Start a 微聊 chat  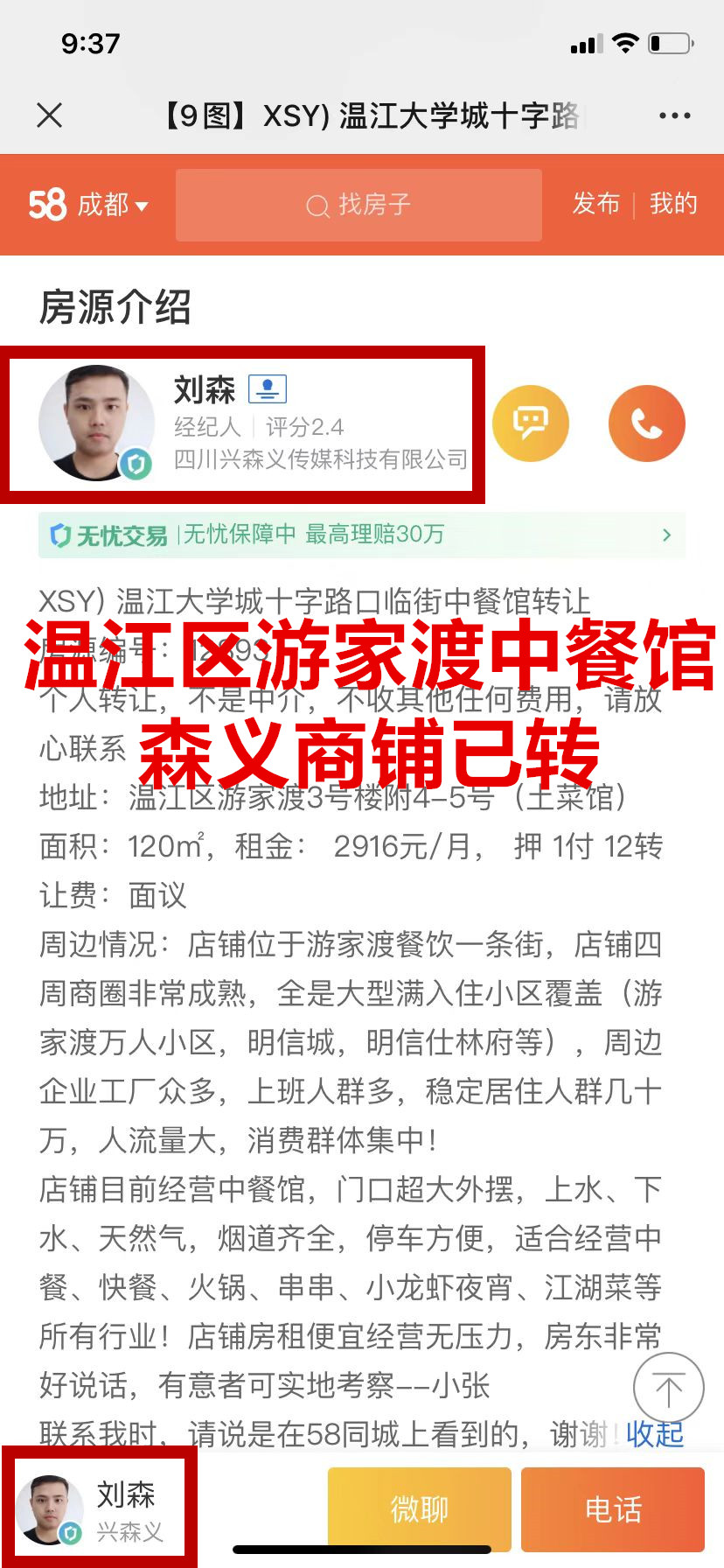419,1508
